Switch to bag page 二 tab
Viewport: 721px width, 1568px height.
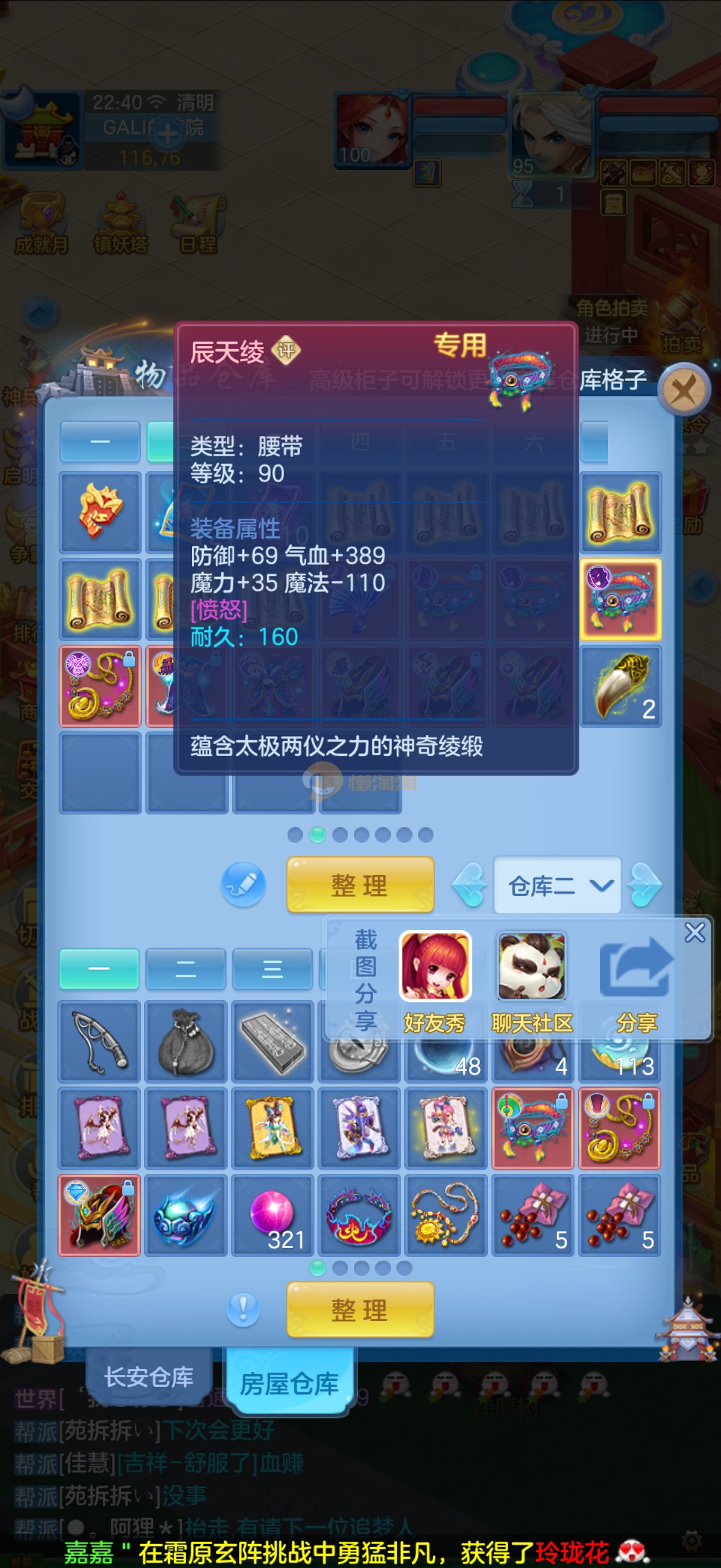pos(185,968)
